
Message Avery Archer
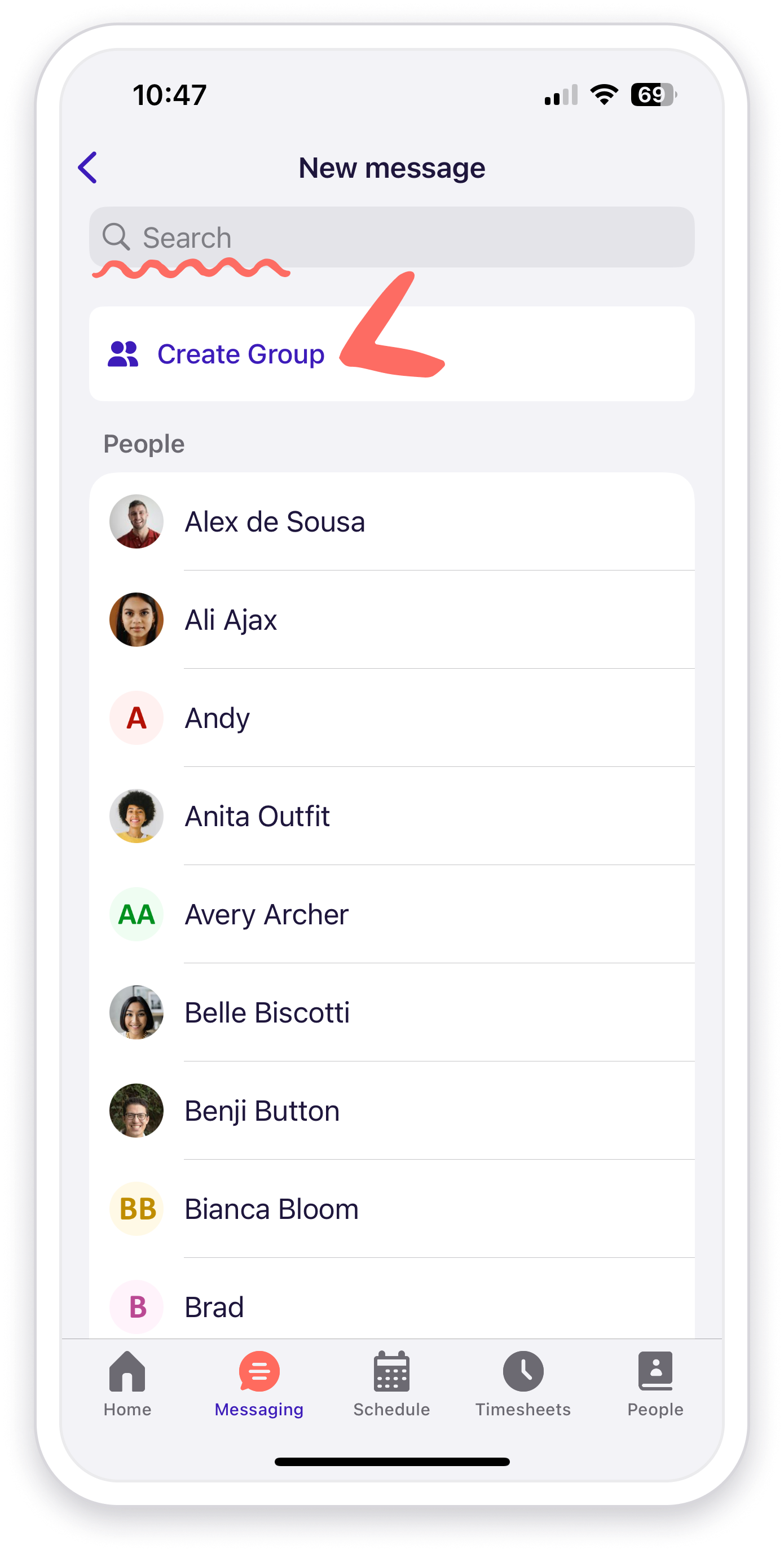click(391, 914)
